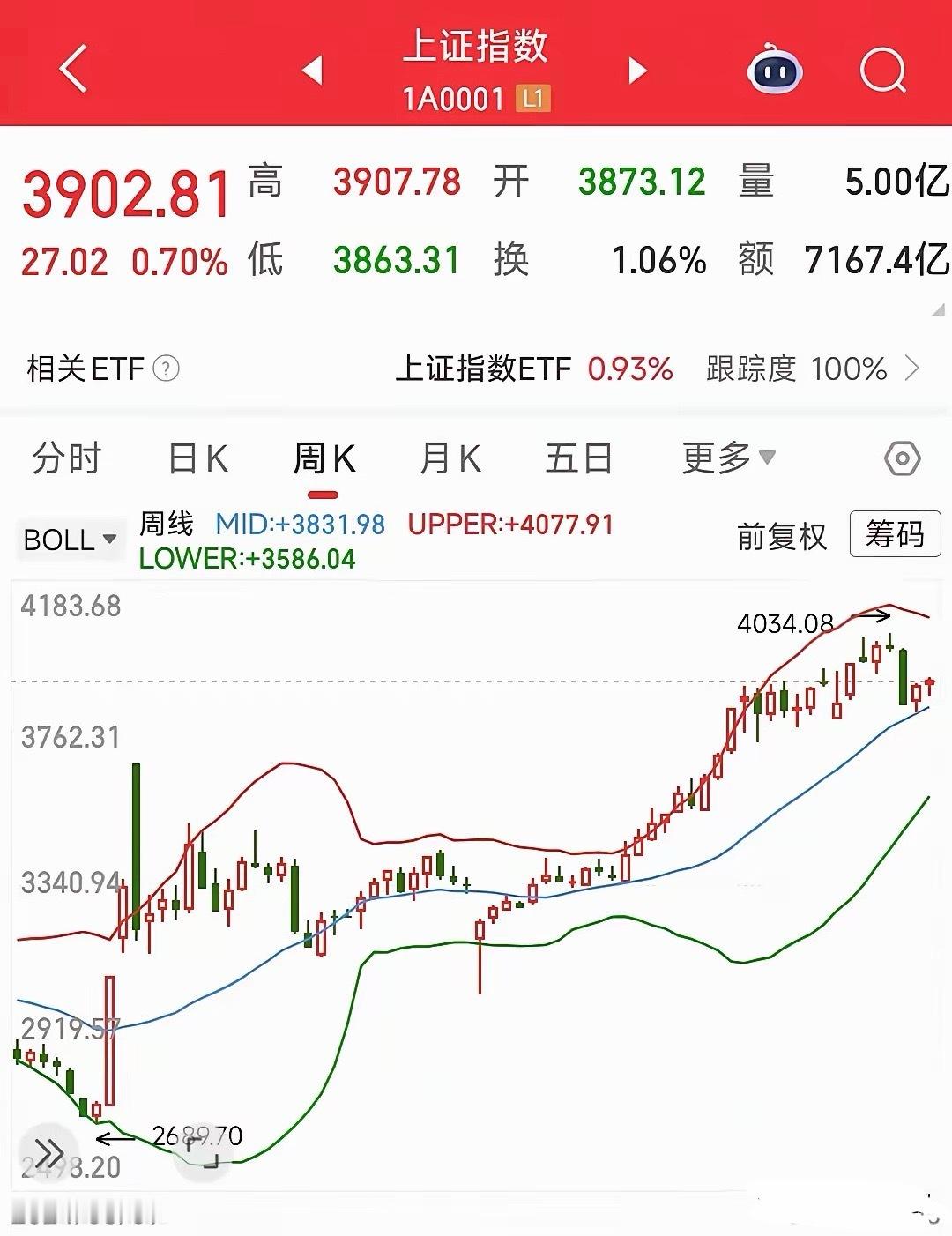
Task: Toggle the 筹码 chip distribution overlay
Action: [895, 536]
